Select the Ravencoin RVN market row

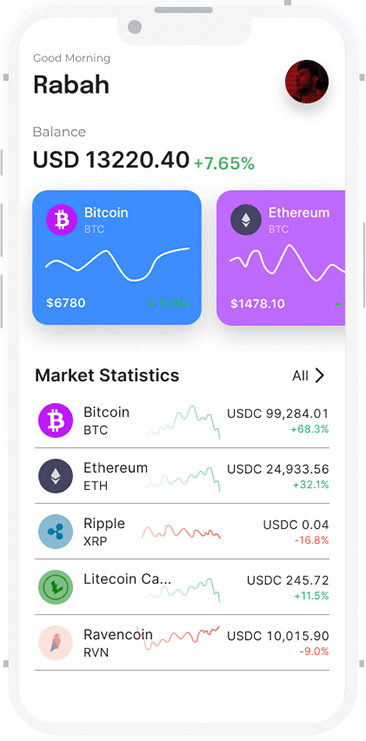(x=182, y=643)
